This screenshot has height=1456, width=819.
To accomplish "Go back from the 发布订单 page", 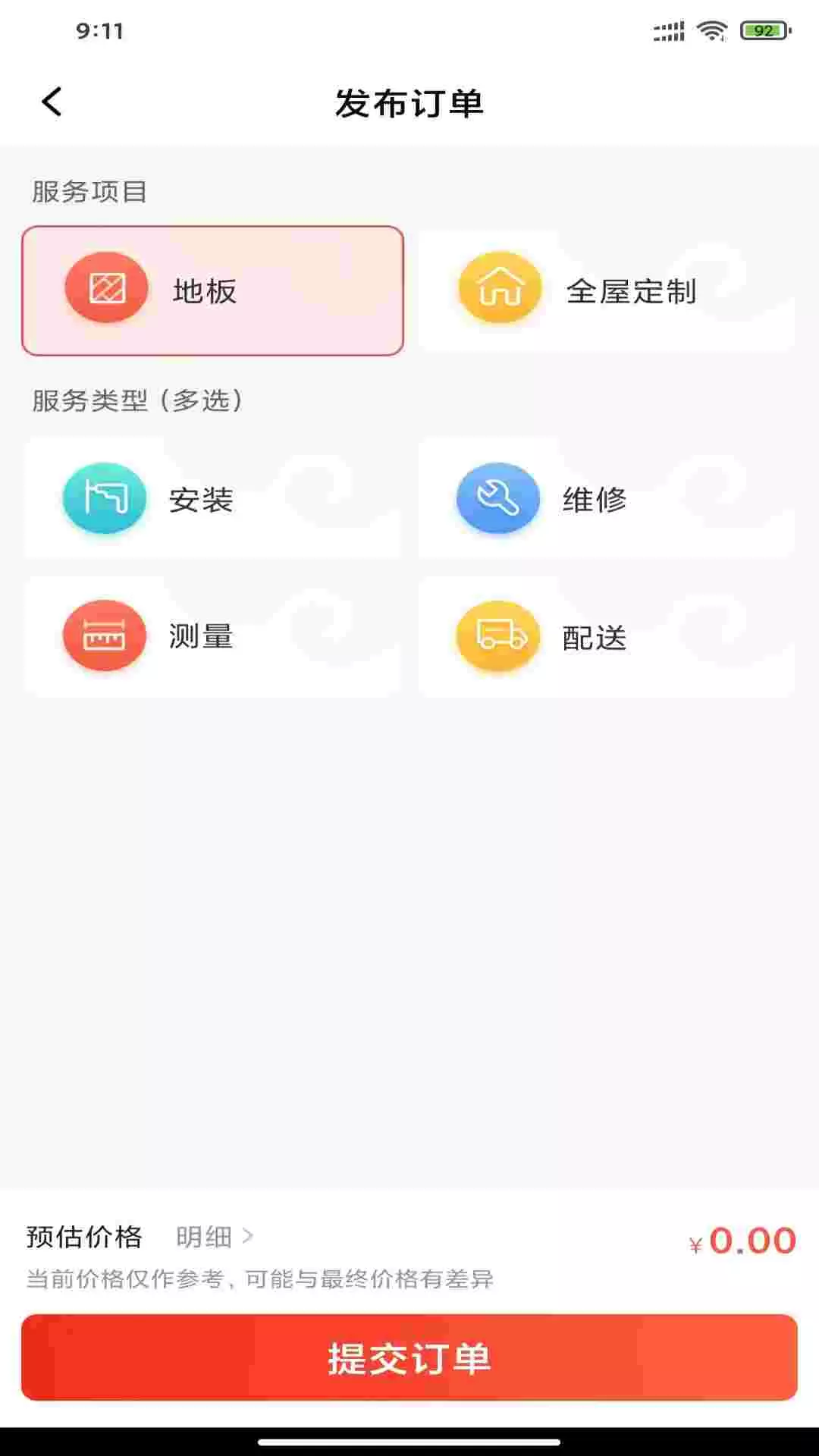I will point(52,102).
